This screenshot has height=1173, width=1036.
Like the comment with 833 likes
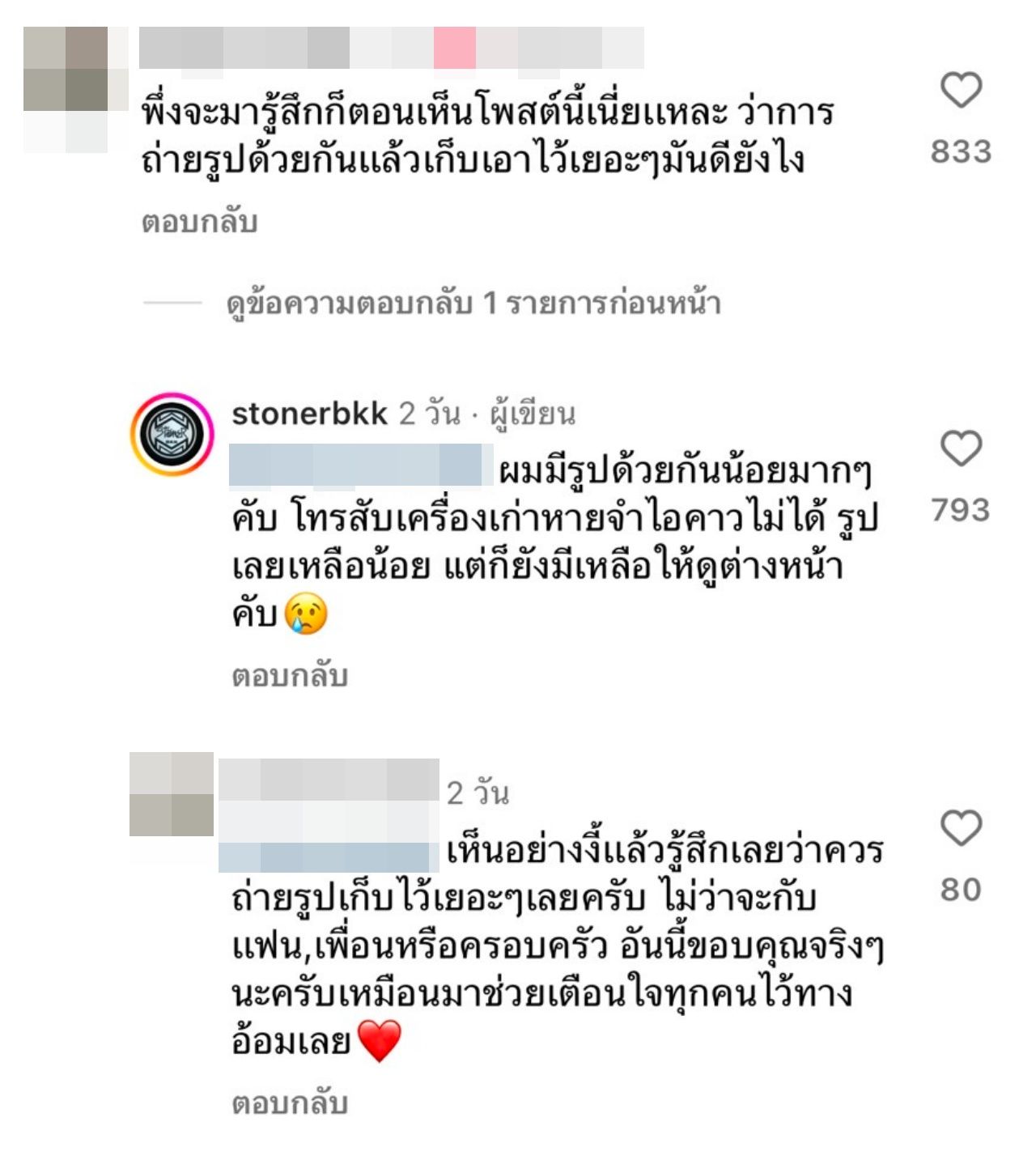coord(961,91)
